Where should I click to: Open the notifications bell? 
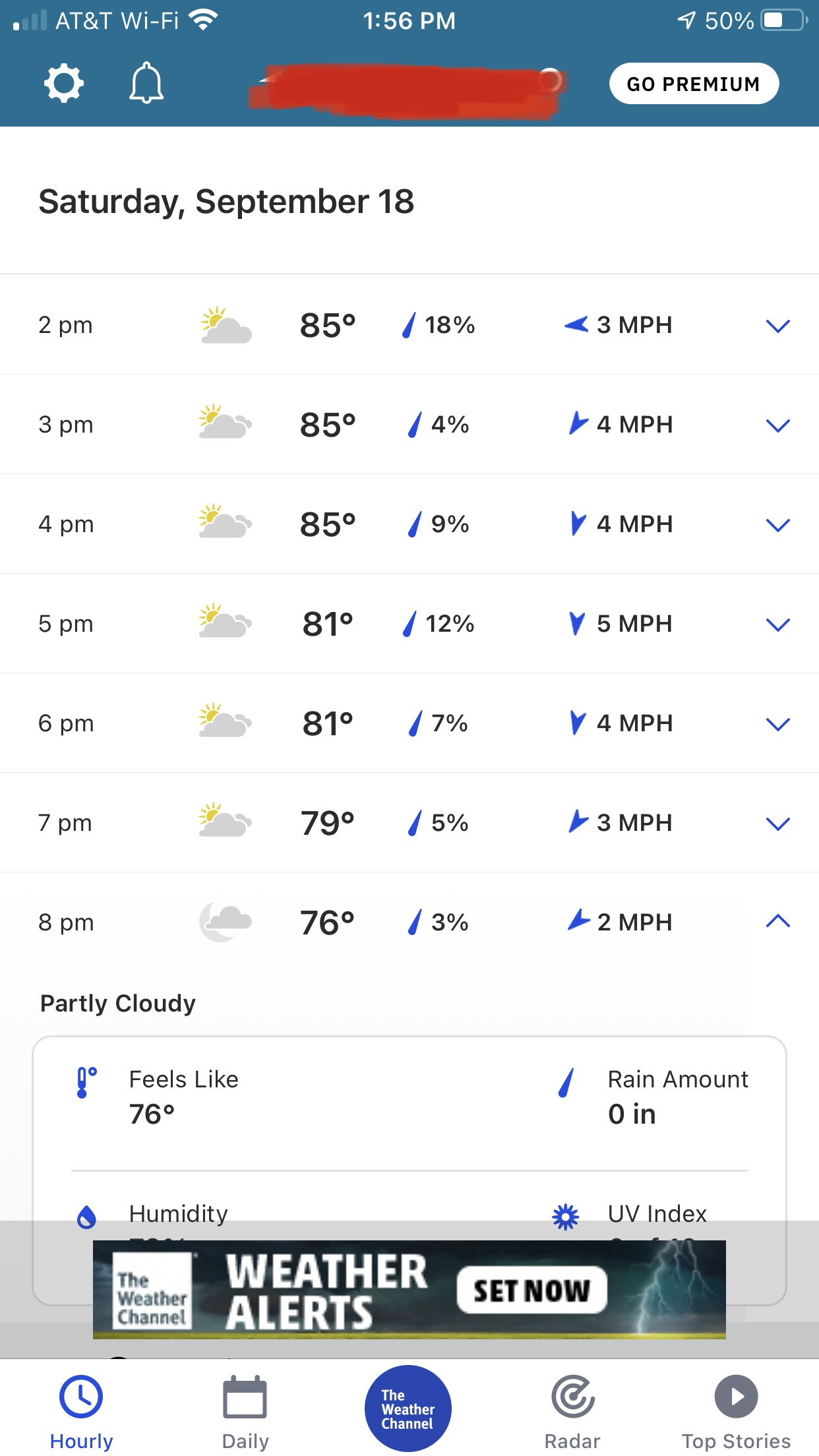pyautogui.click(x=146, y=84)
